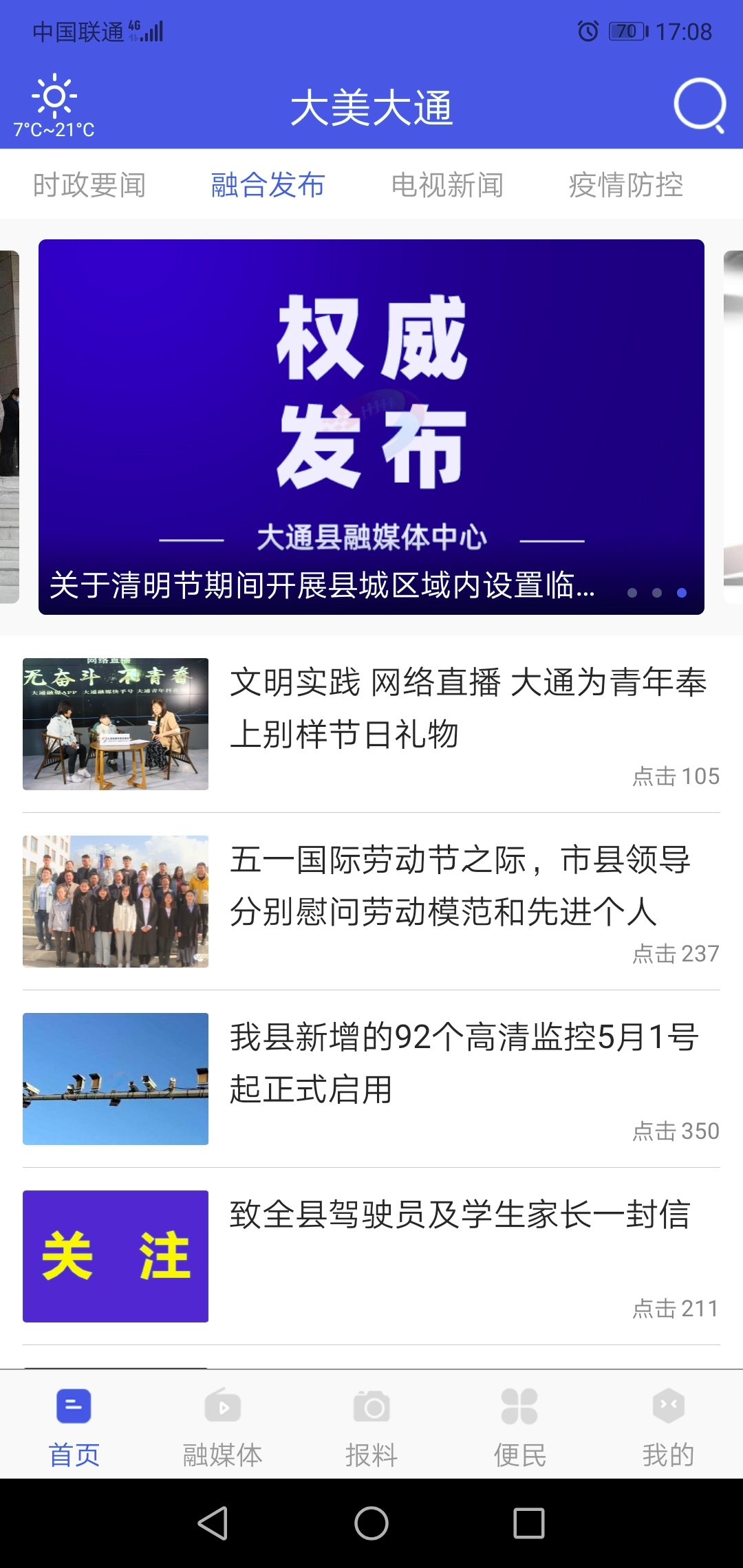Switch to the 时政要闻 tab
Screen dimensions: 743x1568
coord(90,184)
